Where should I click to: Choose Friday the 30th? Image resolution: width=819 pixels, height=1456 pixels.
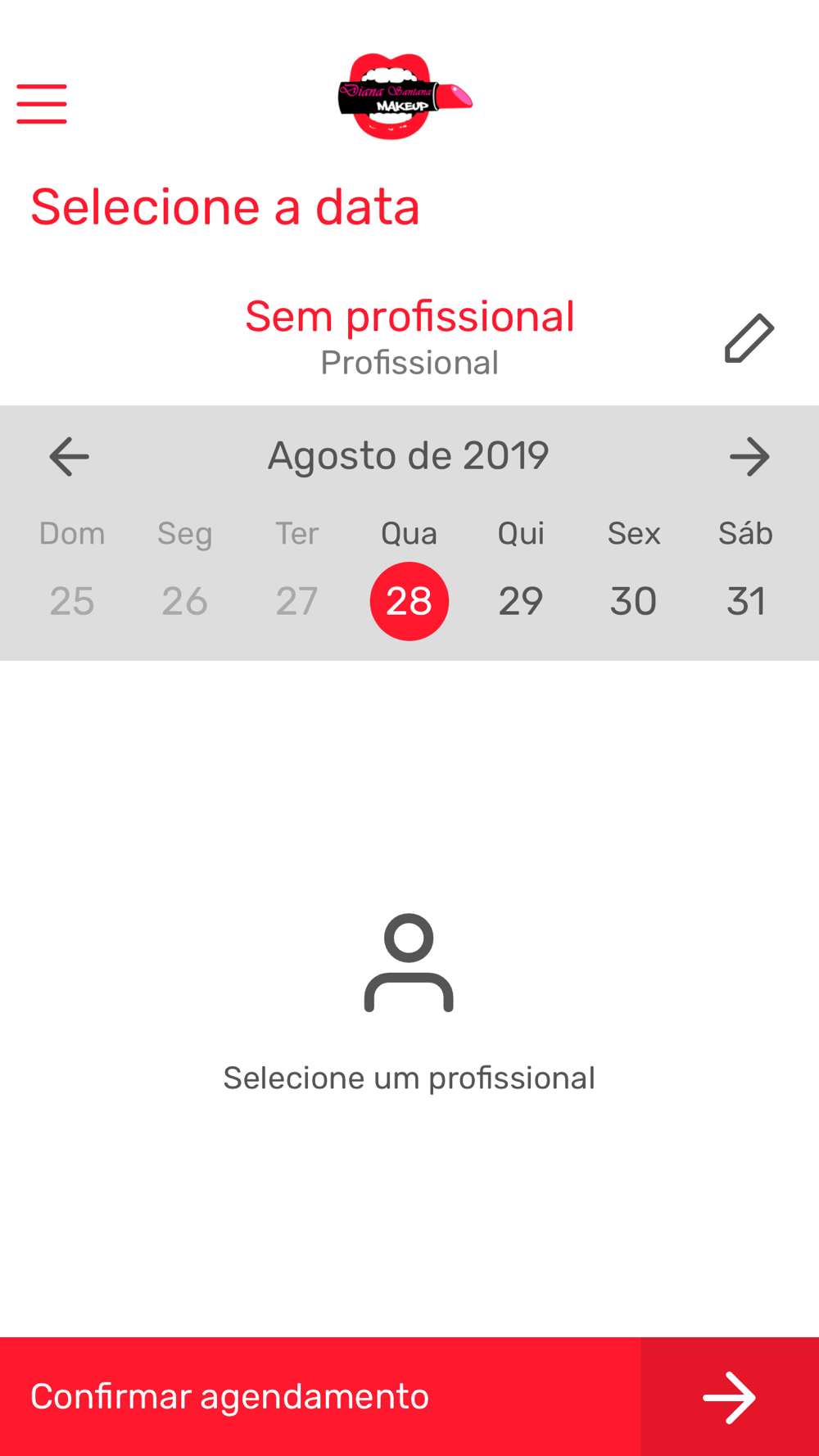click(x=633, y=601)
